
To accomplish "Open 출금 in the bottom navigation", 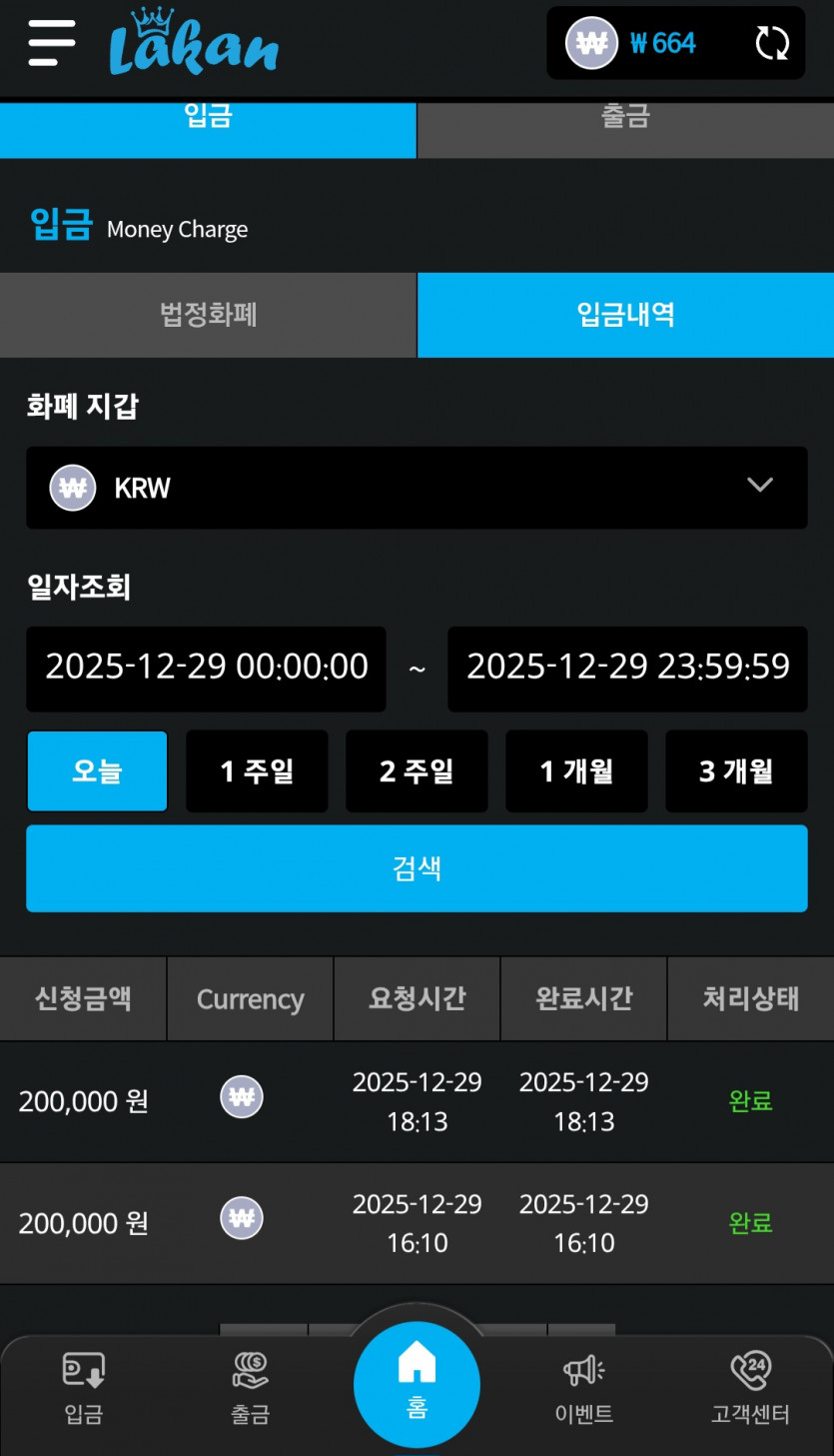I will (x=250, y=1389).
